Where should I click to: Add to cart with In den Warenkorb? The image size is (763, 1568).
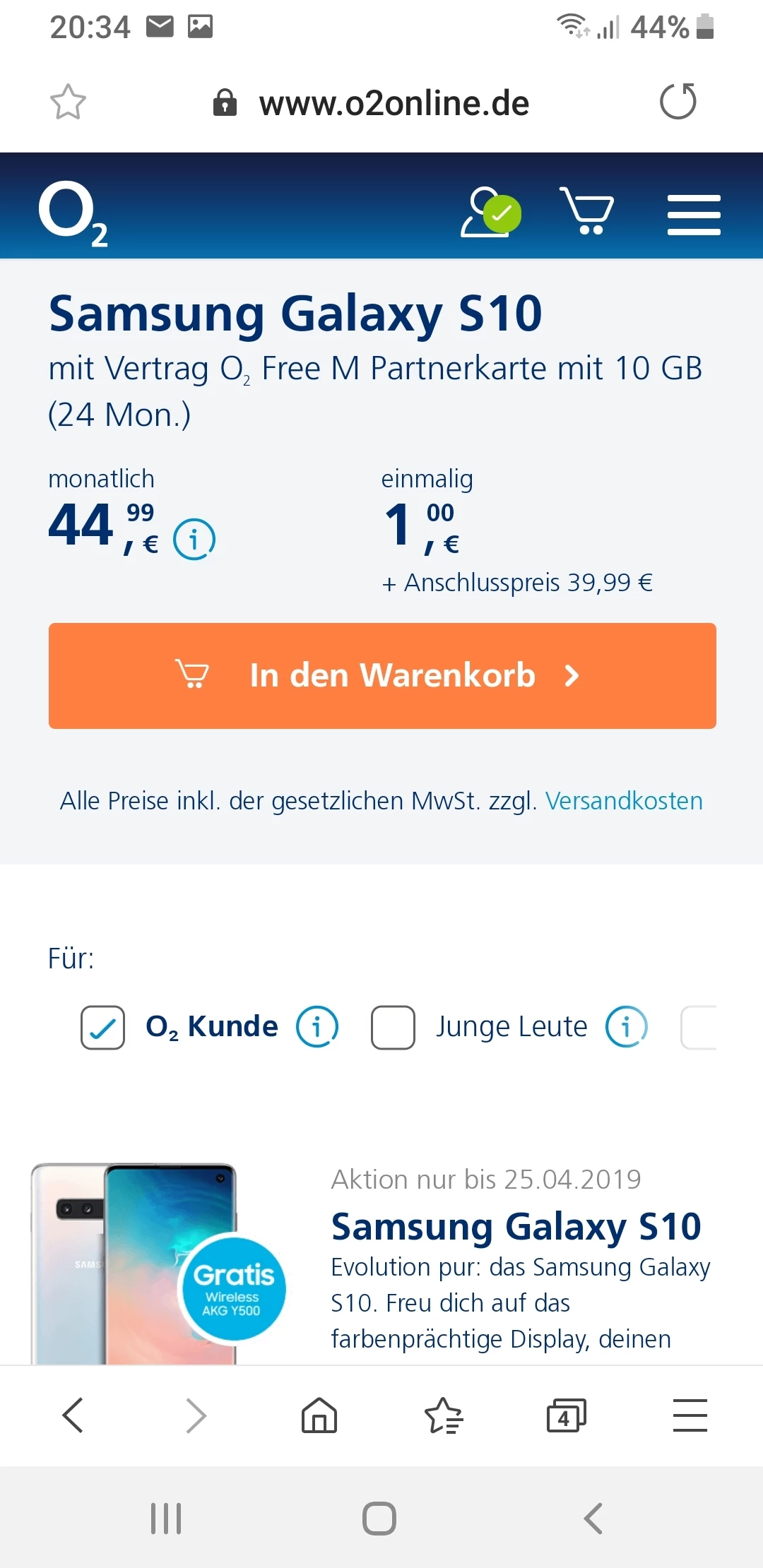tap(382, 675)
